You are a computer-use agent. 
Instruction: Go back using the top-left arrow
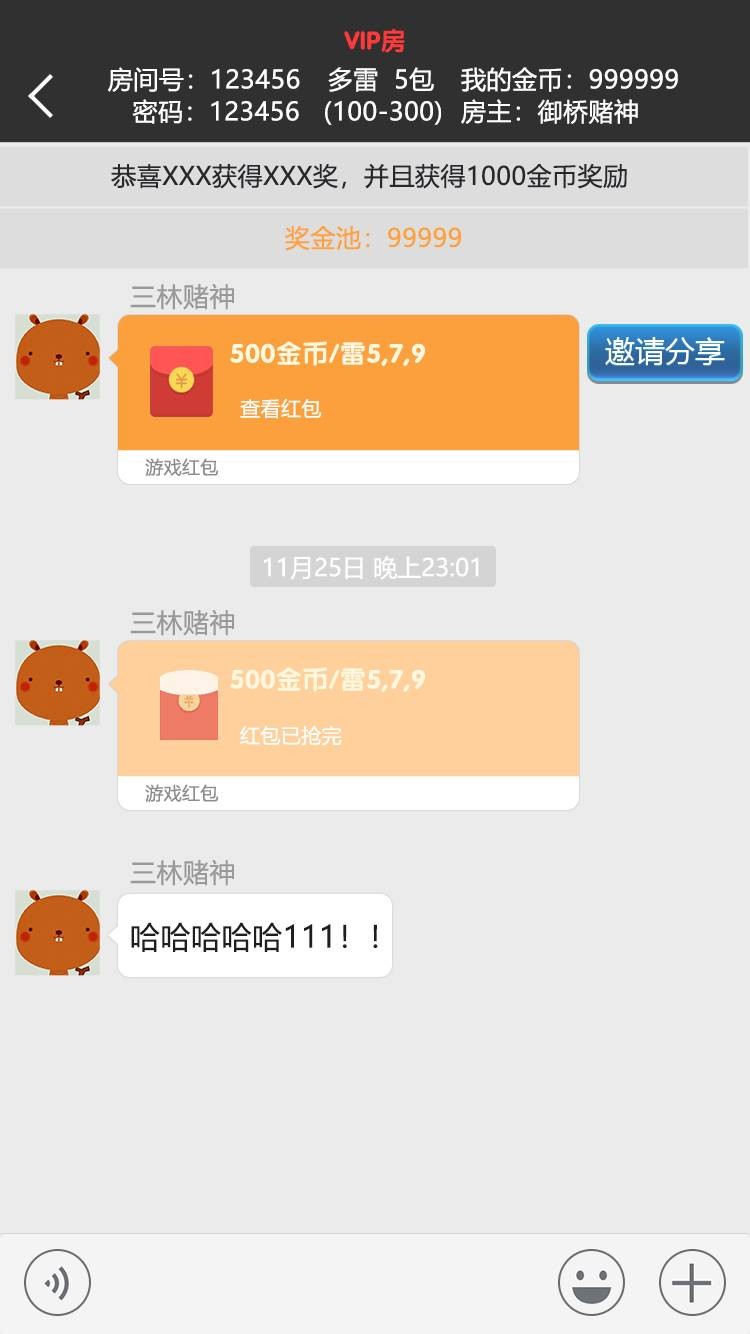coord(41,96)
